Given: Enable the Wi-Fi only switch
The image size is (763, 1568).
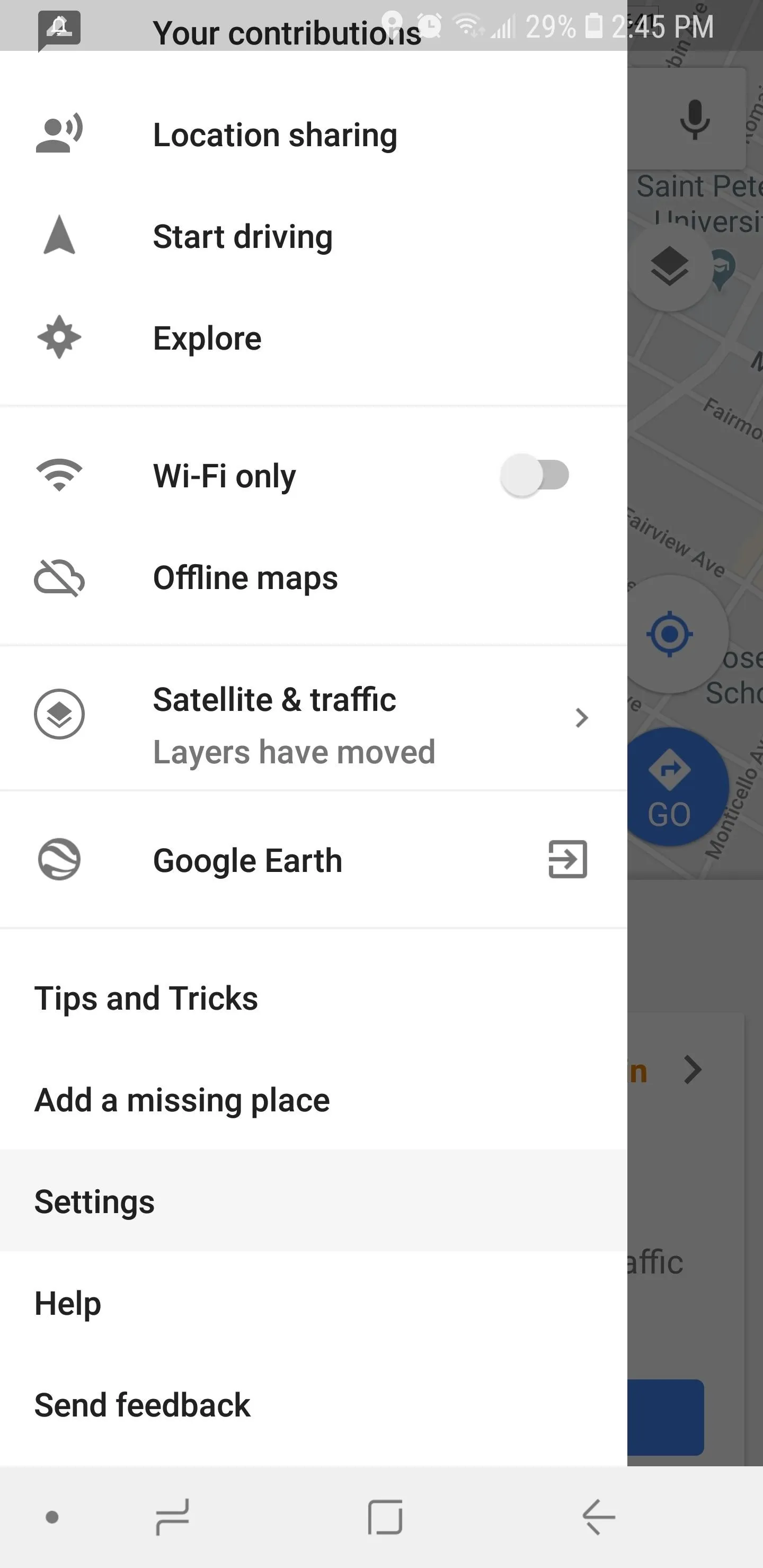Looking at the screenshot, I should [535, 475].
